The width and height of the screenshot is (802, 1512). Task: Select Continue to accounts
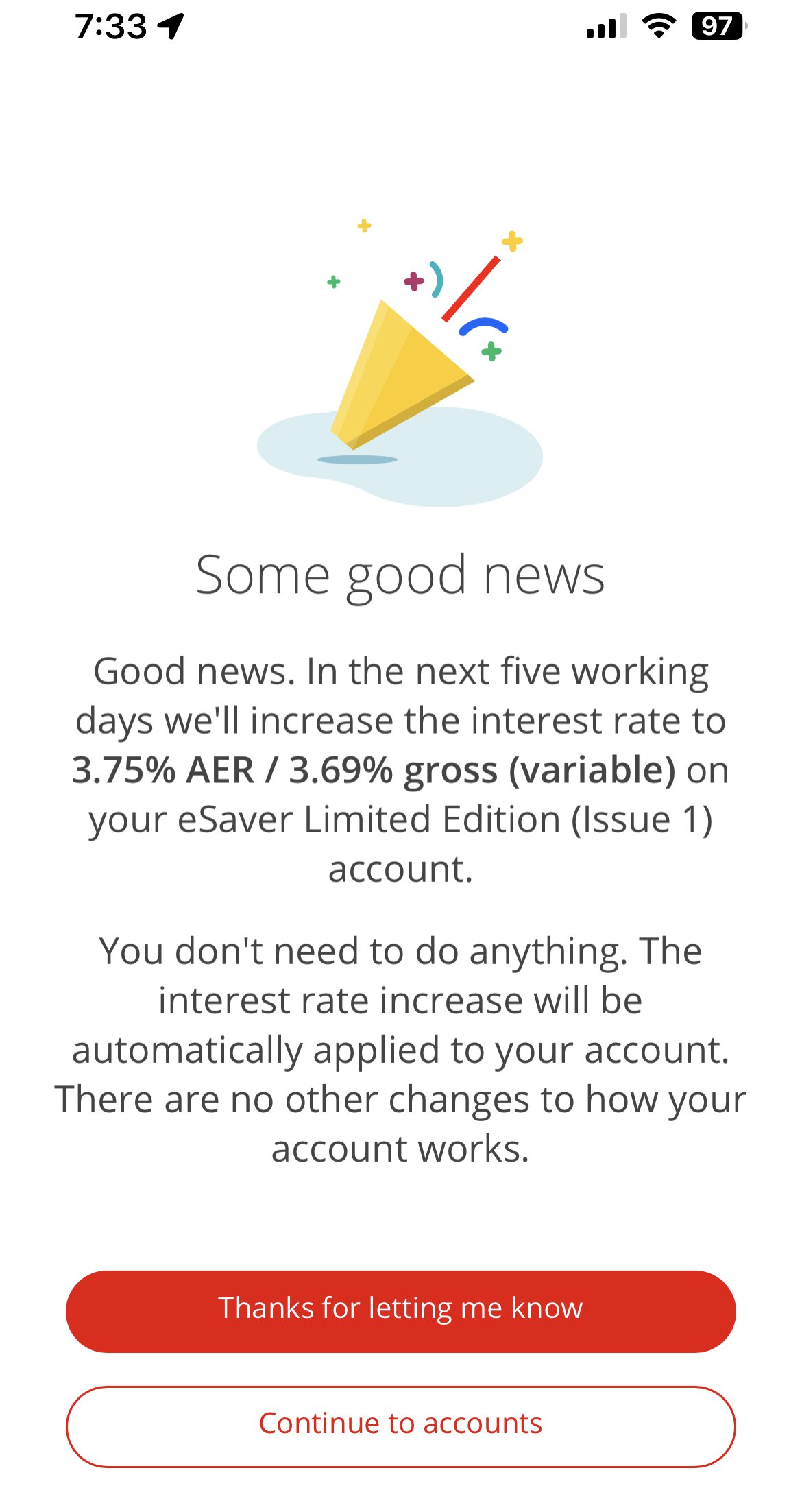(400, 1426)
